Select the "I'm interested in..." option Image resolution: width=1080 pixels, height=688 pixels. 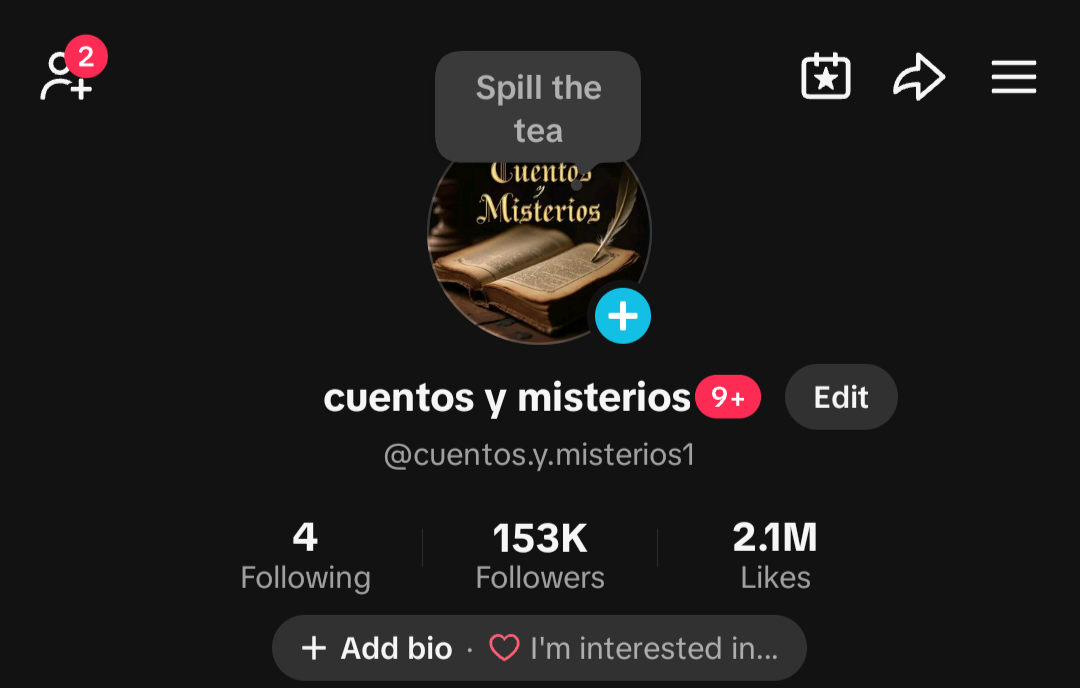click(634, 648)
